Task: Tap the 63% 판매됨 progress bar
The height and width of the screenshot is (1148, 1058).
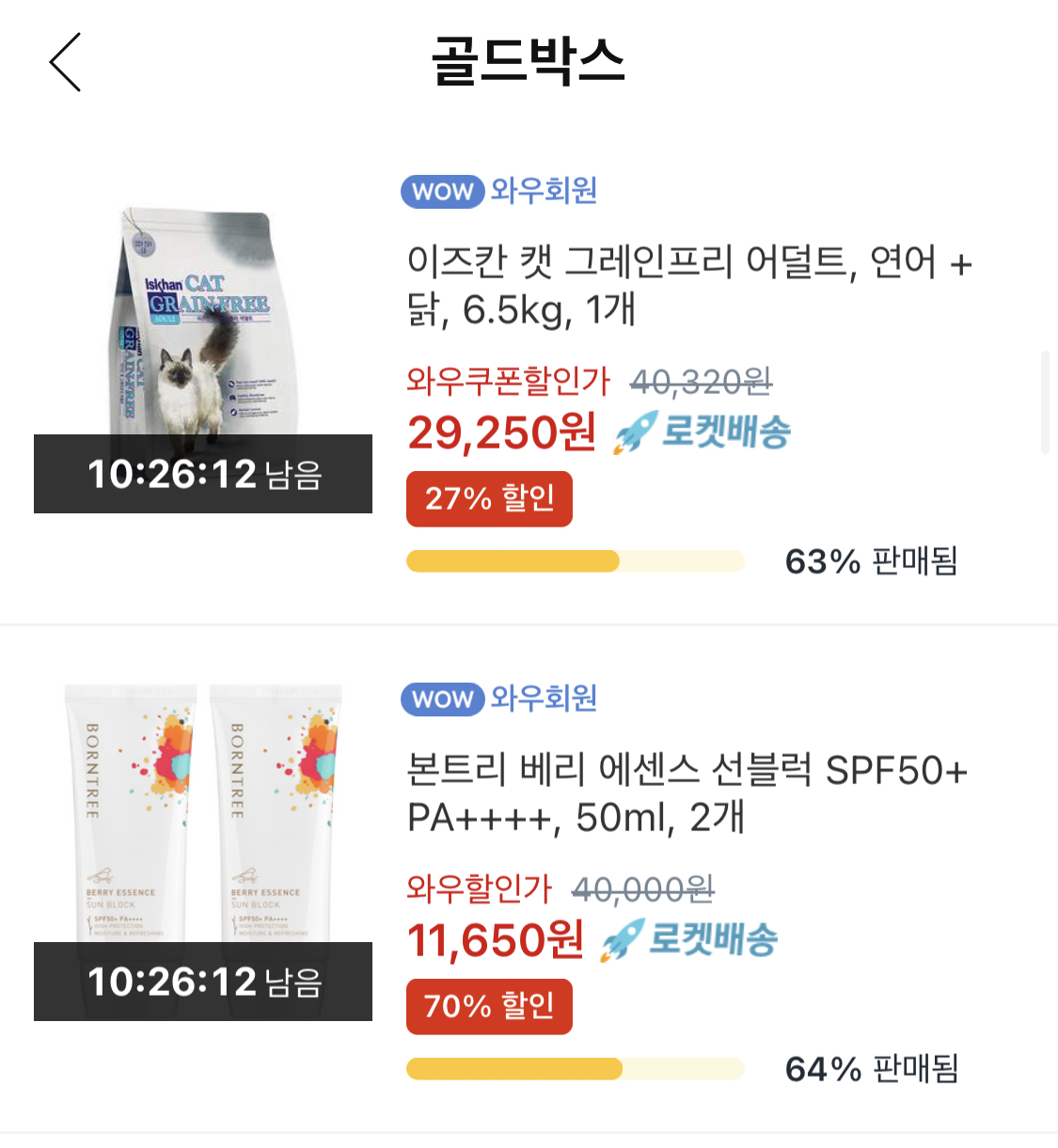Action: (x=574, y=560)
